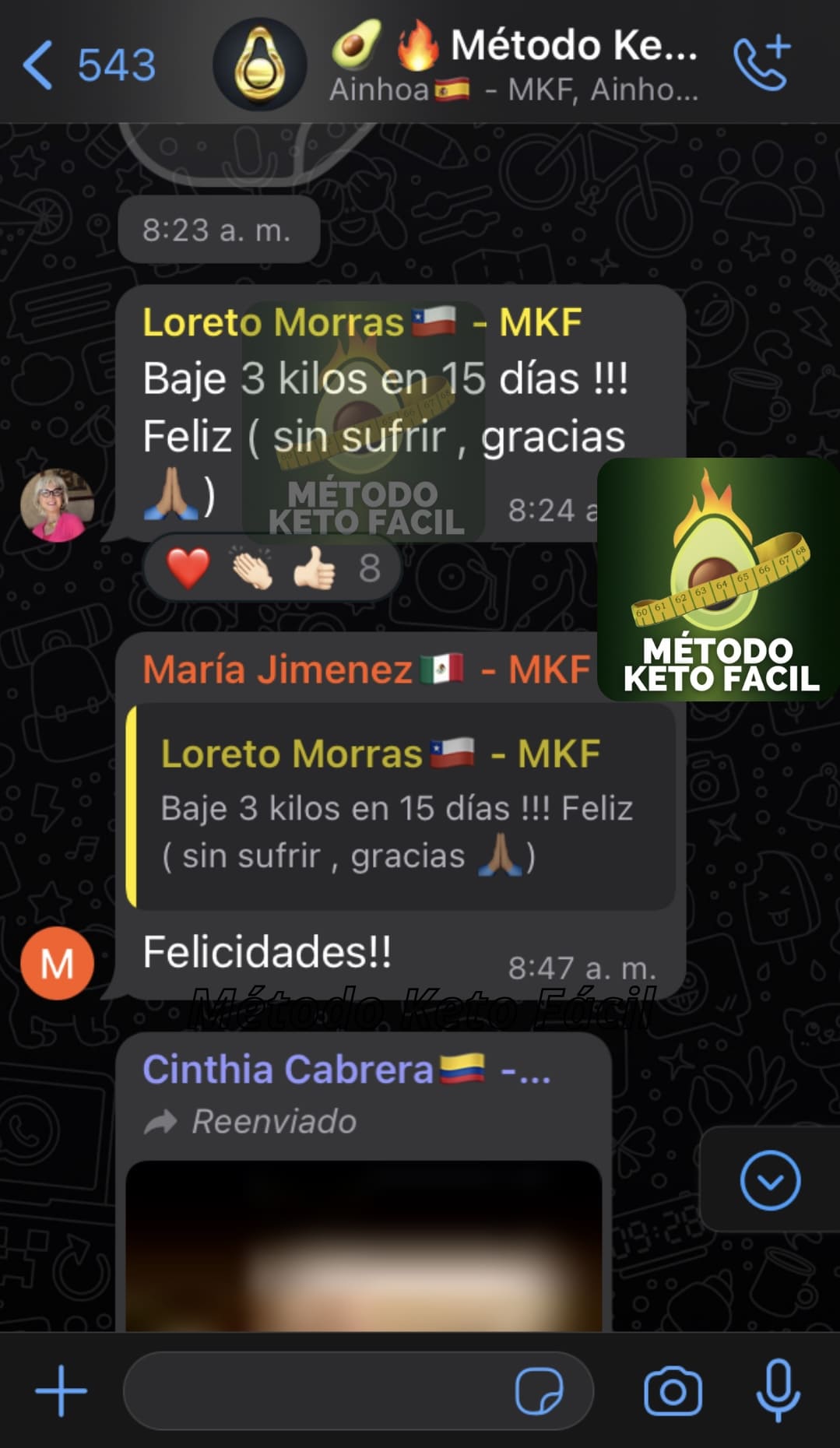
Task: Open Loreto Morras's profile picture
Action: coord(58,505)
